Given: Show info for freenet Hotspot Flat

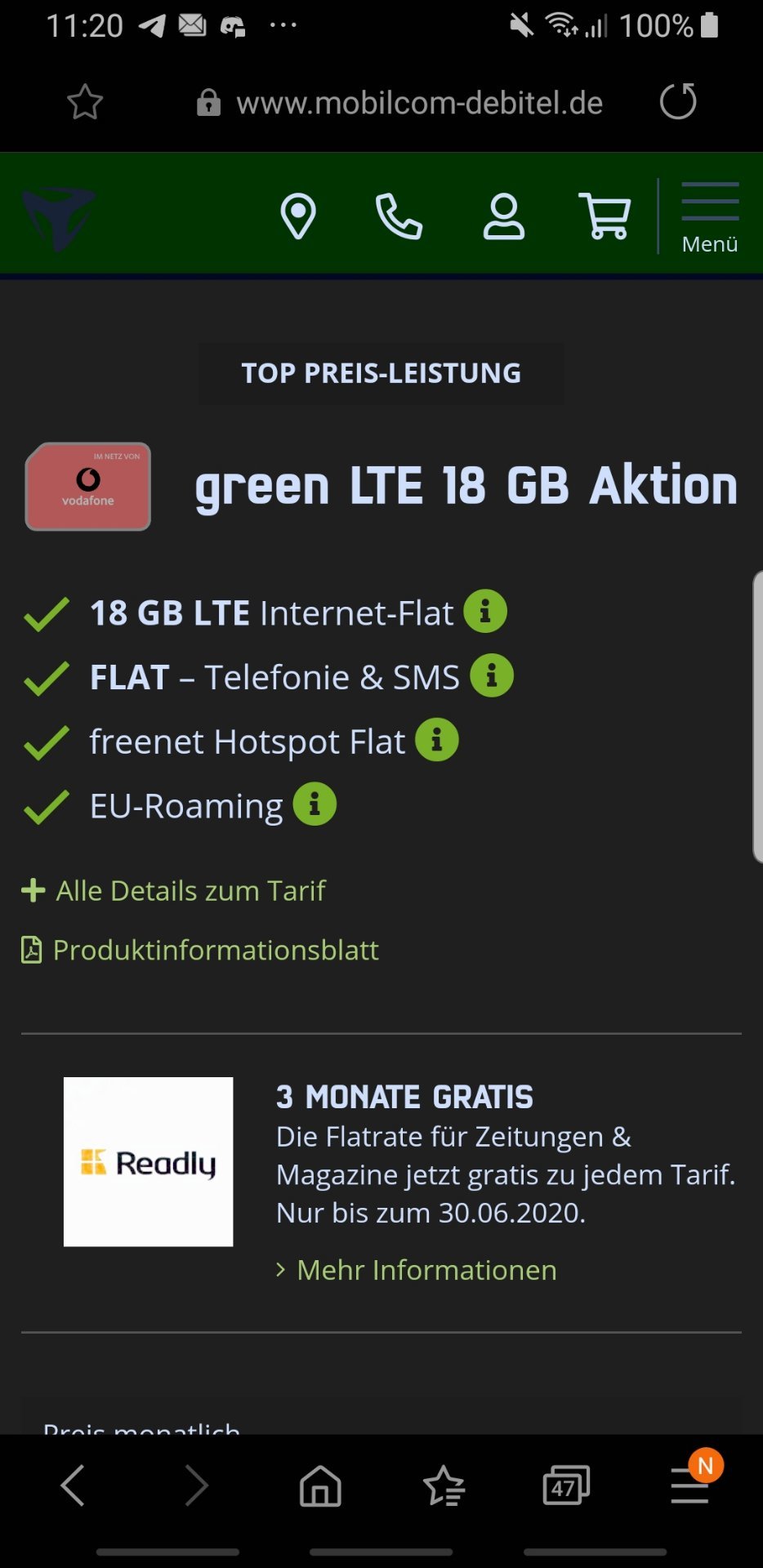Looking at the screenshot, I should 437,740.
